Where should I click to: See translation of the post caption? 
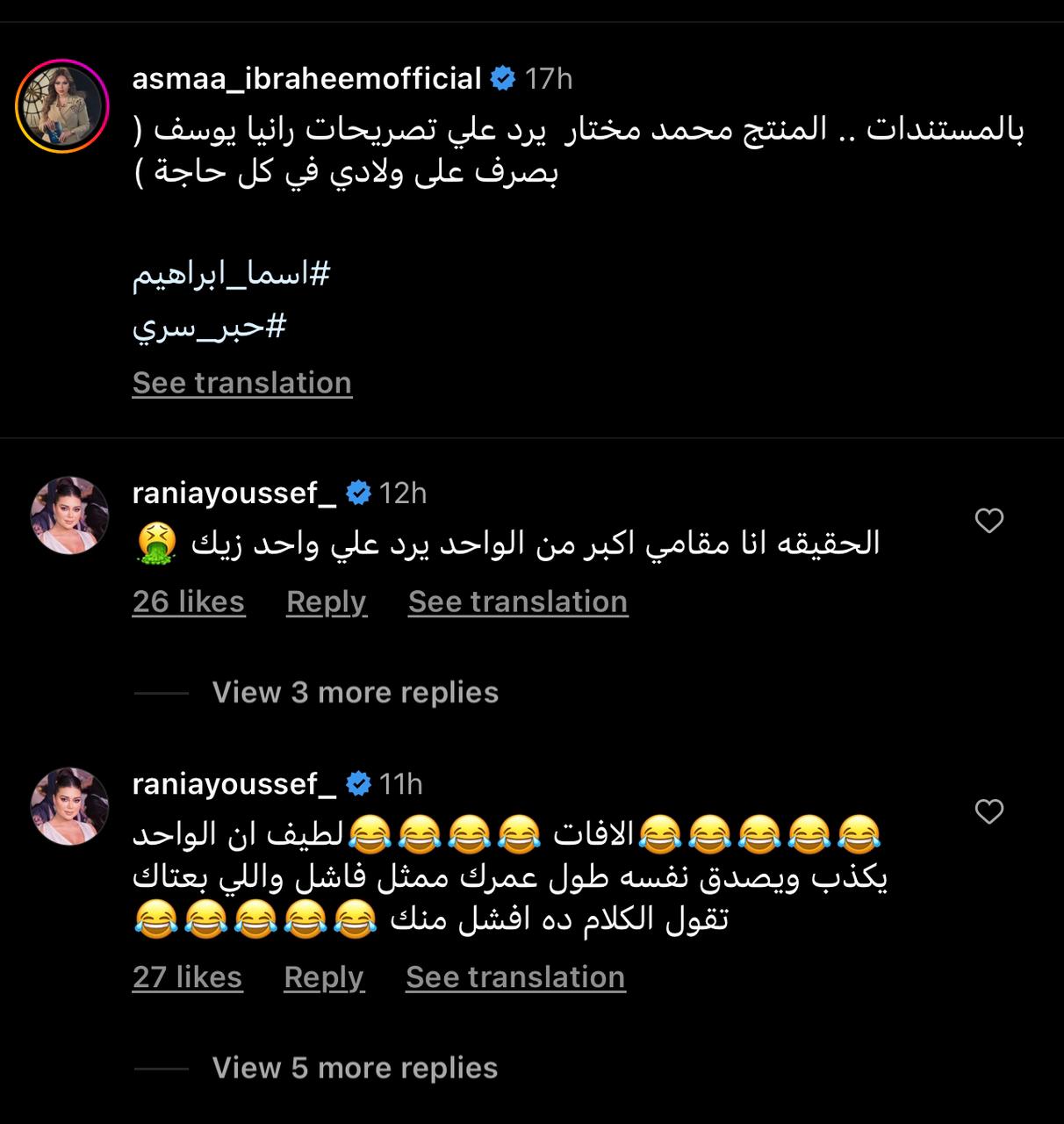coord(242,383)
